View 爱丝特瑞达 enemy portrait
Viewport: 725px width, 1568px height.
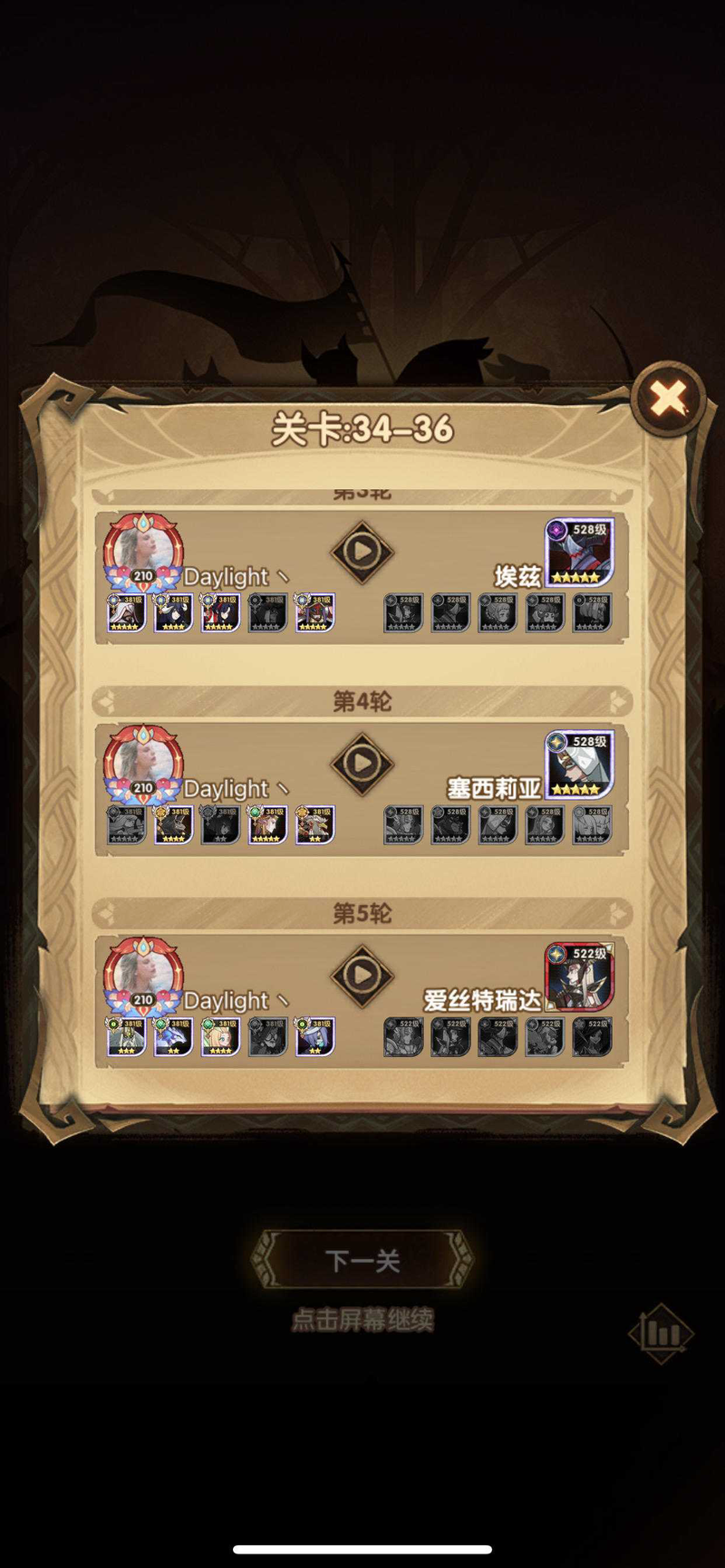(579, 976)
